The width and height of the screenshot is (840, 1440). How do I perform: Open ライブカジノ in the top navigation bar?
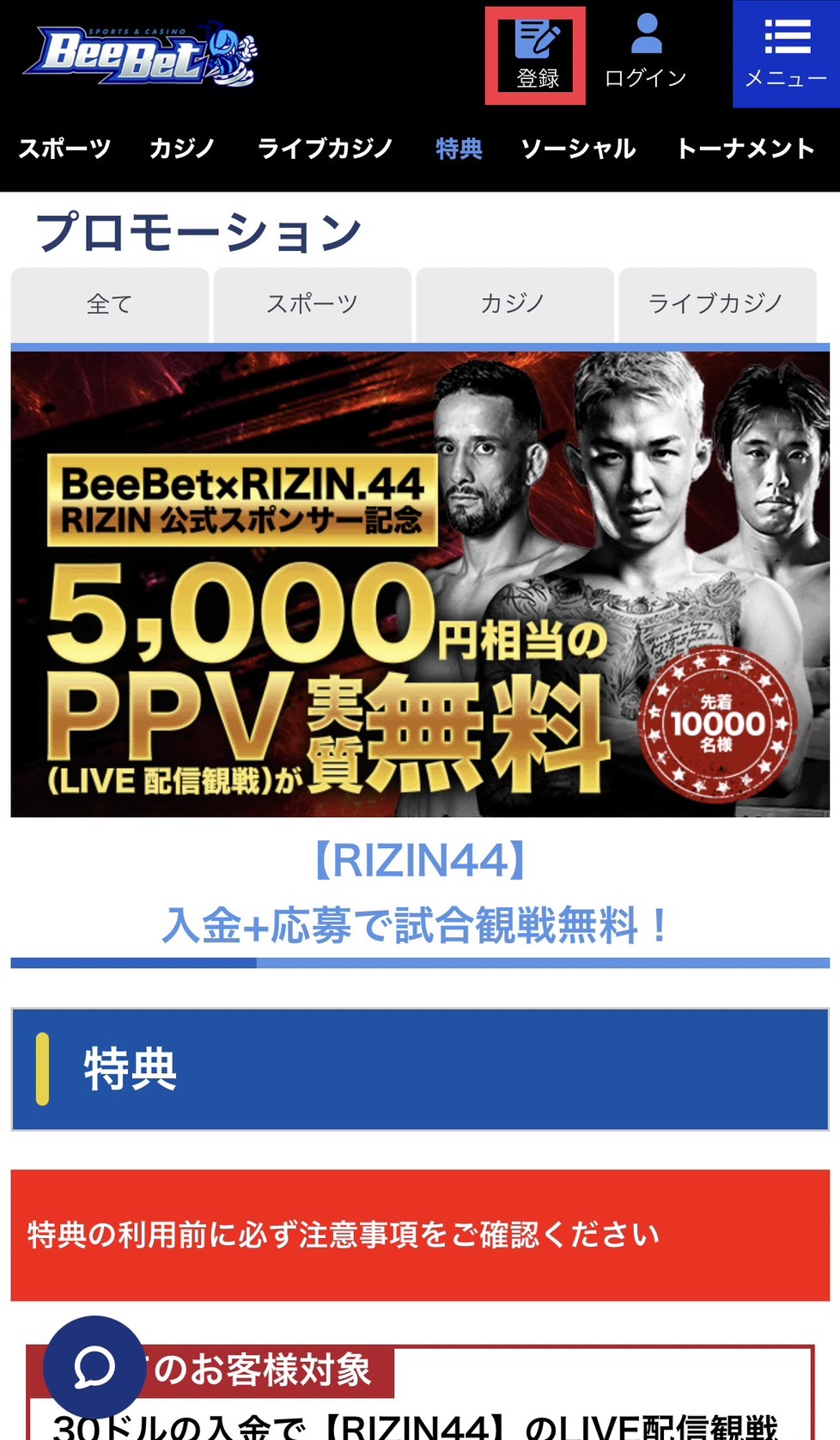pos(325,149)
